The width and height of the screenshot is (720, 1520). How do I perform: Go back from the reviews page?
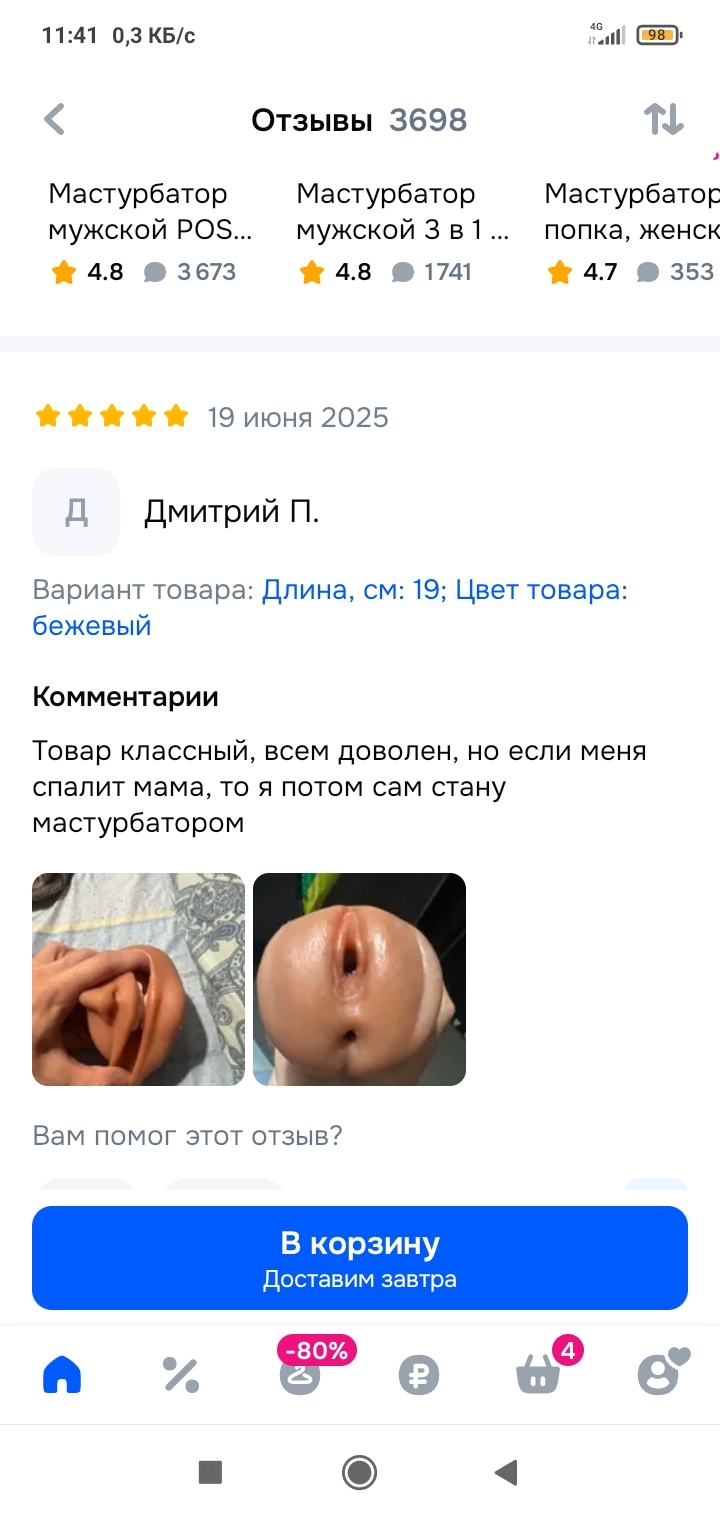55,120
